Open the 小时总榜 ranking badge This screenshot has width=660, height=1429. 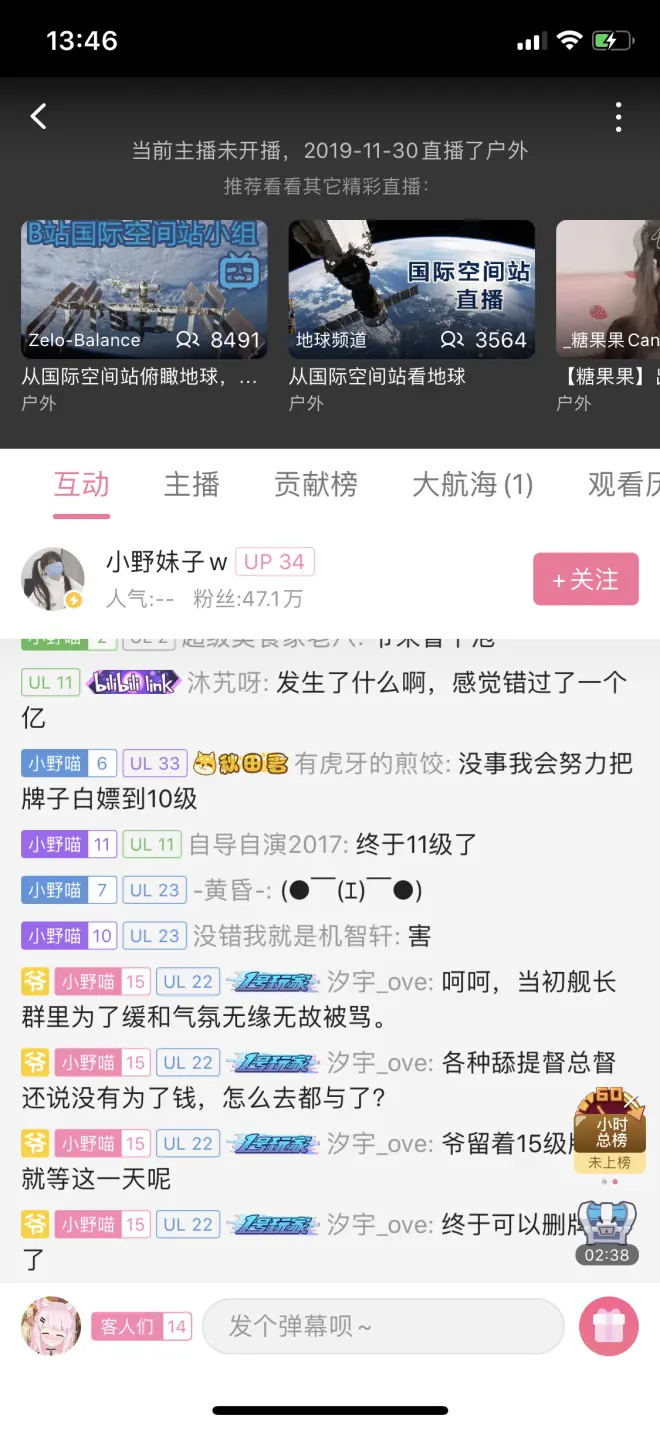pyautogui.click(x=608, y=1136)
